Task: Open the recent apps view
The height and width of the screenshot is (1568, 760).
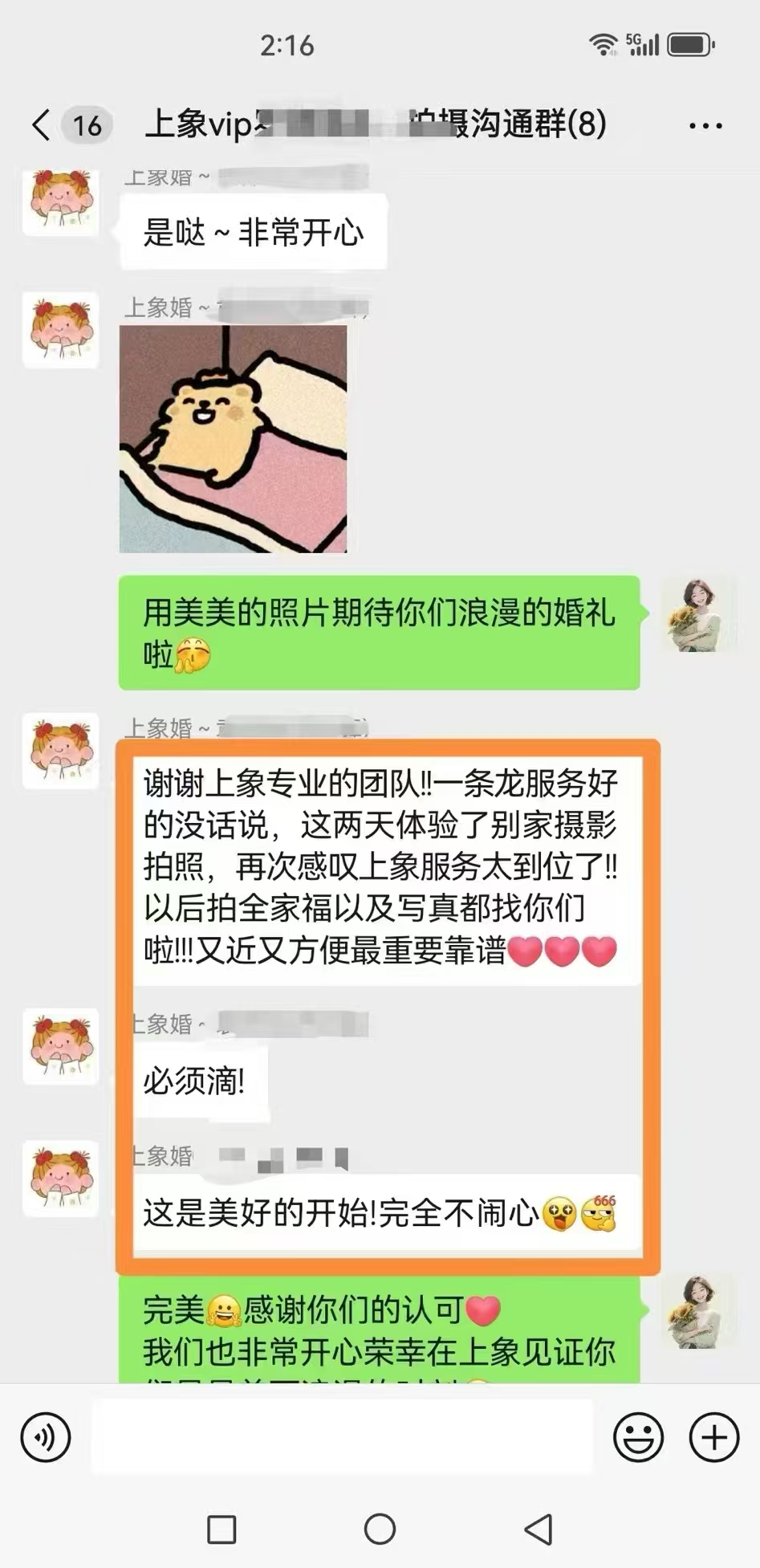Action: (x=221, y=1529)
